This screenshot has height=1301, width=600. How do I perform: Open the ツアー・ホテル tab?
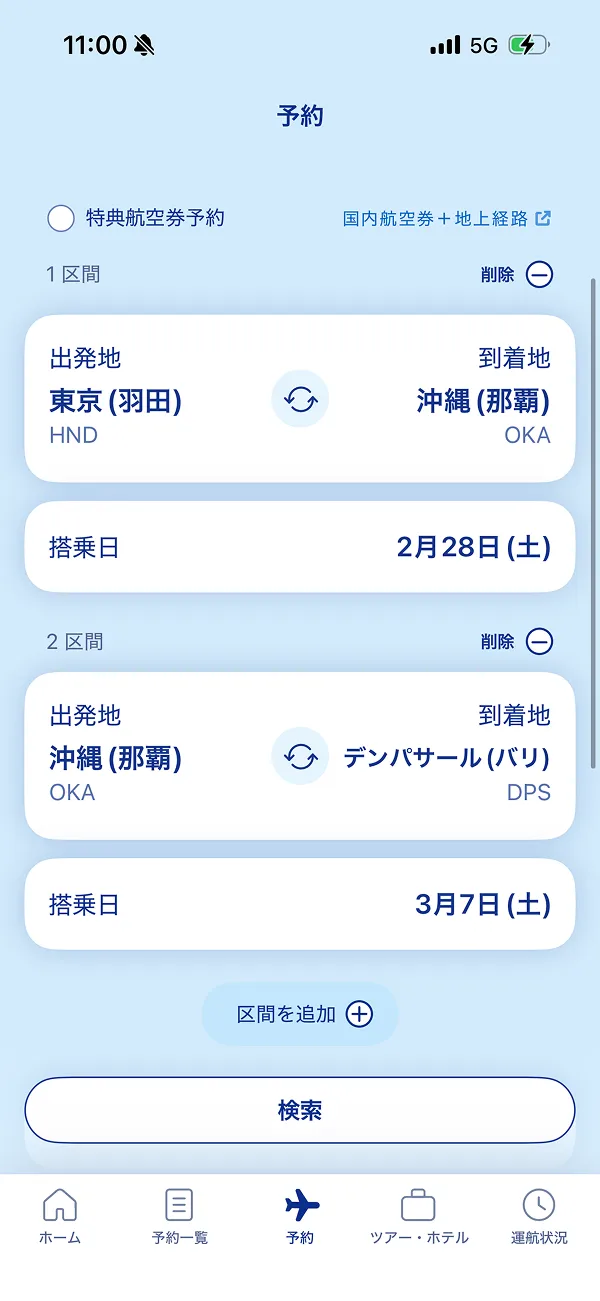pyautogui.click(x=419, y=1216)
